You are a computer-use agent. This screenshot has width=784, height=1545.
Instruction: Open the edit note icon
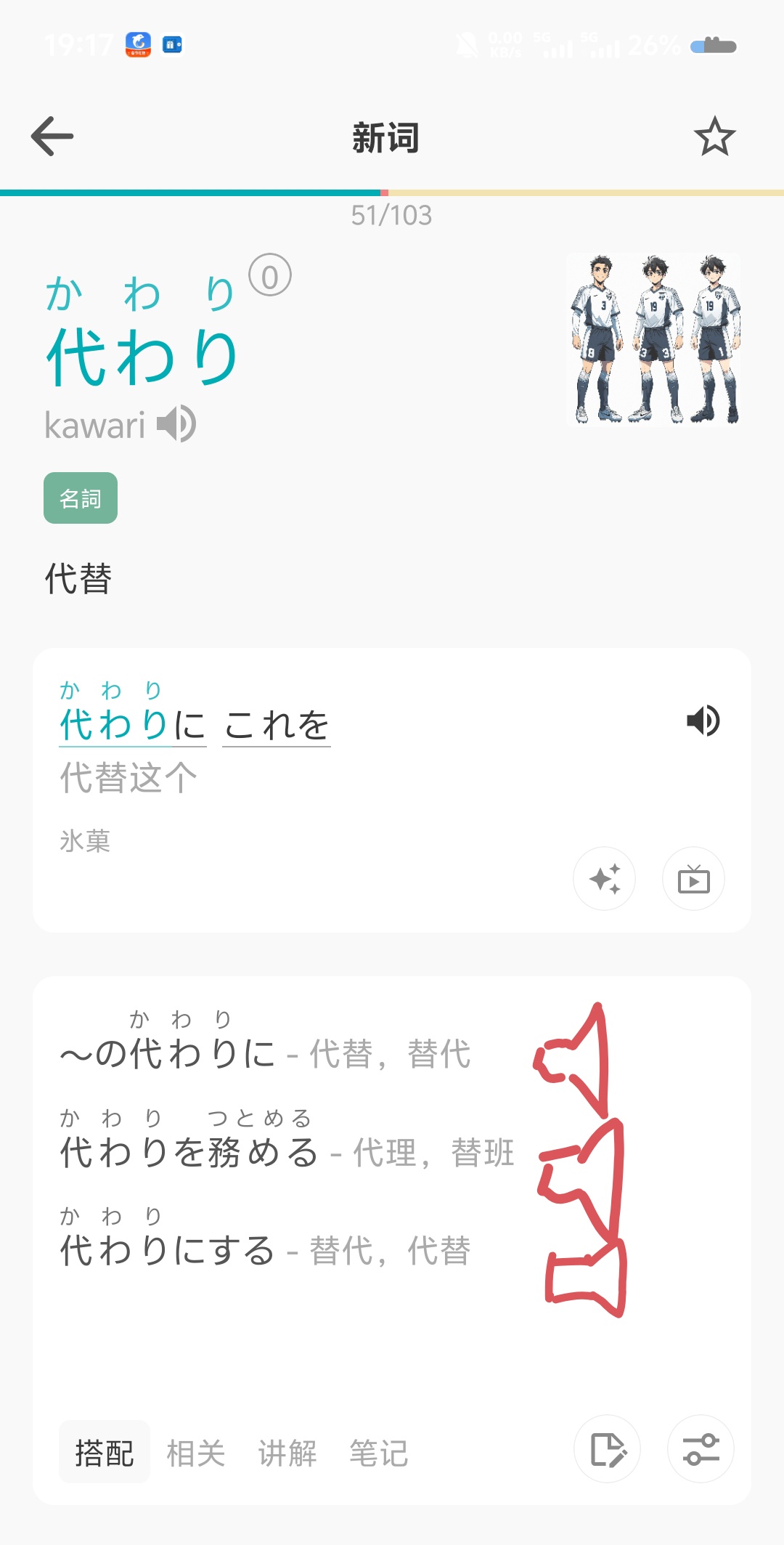coord(608,1449)
